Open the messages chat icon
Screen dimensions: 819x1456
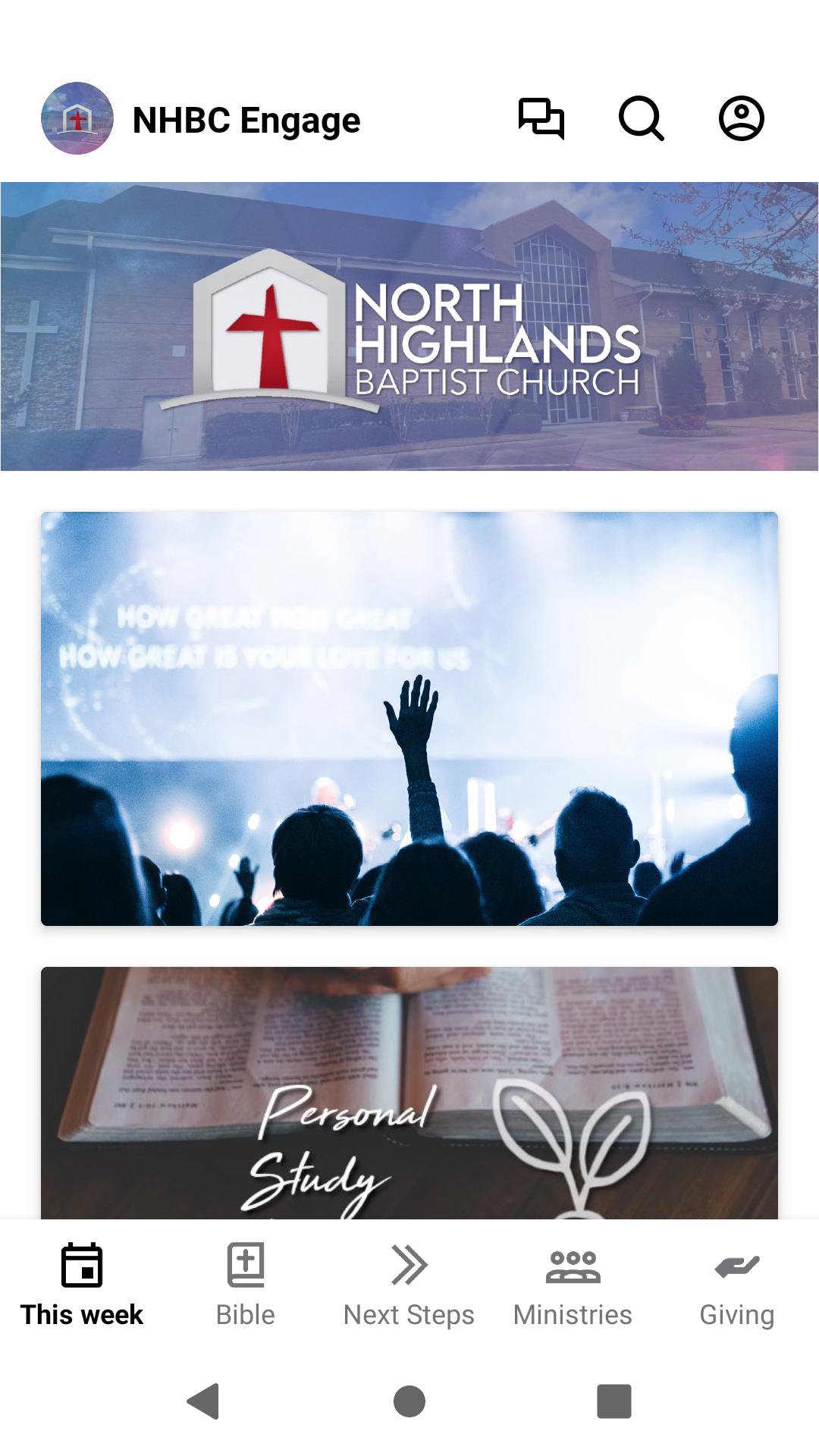541,119
